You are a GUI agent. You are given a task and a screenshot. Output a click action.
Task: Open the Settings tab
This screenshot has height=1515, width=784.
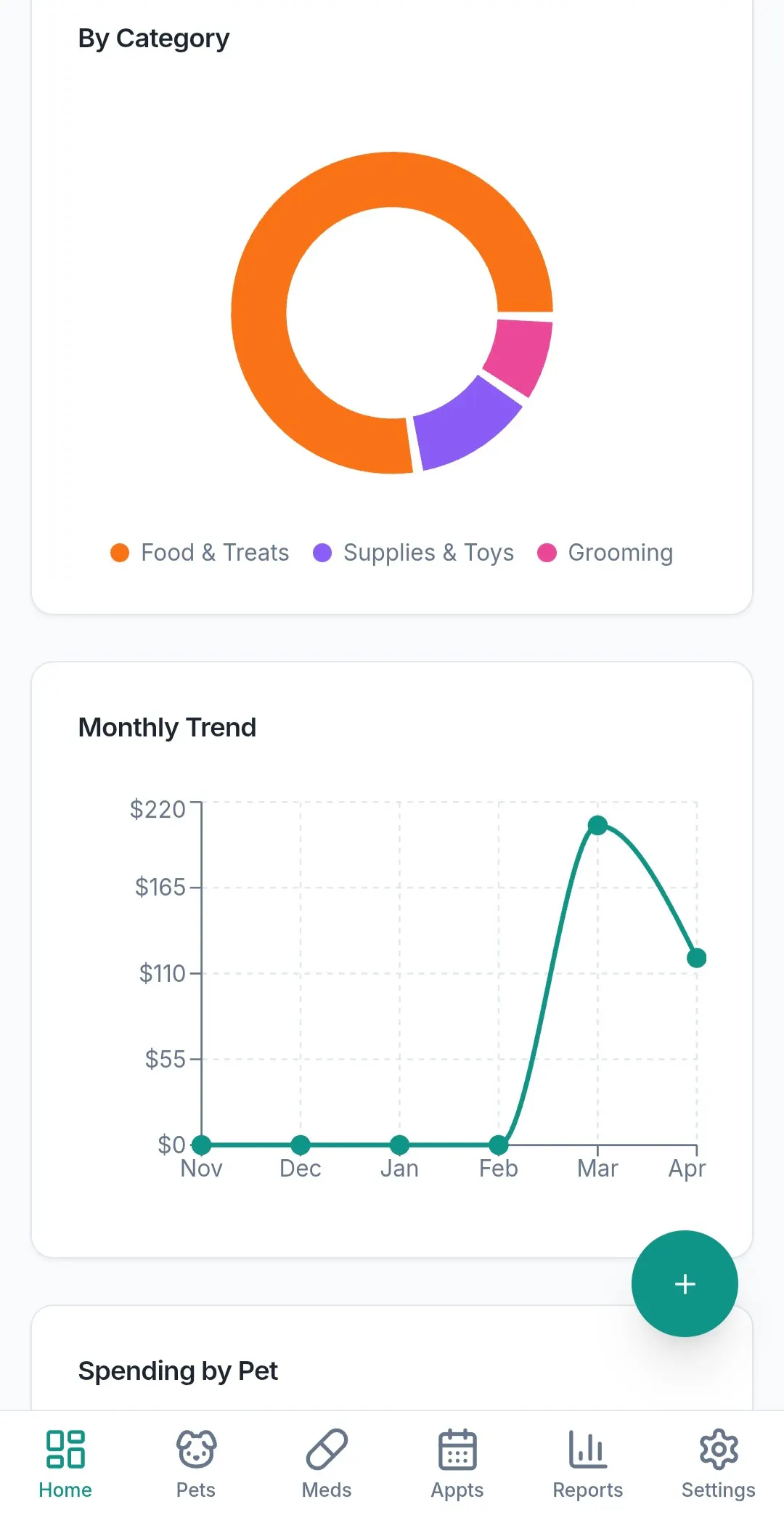click(719, 1463)
